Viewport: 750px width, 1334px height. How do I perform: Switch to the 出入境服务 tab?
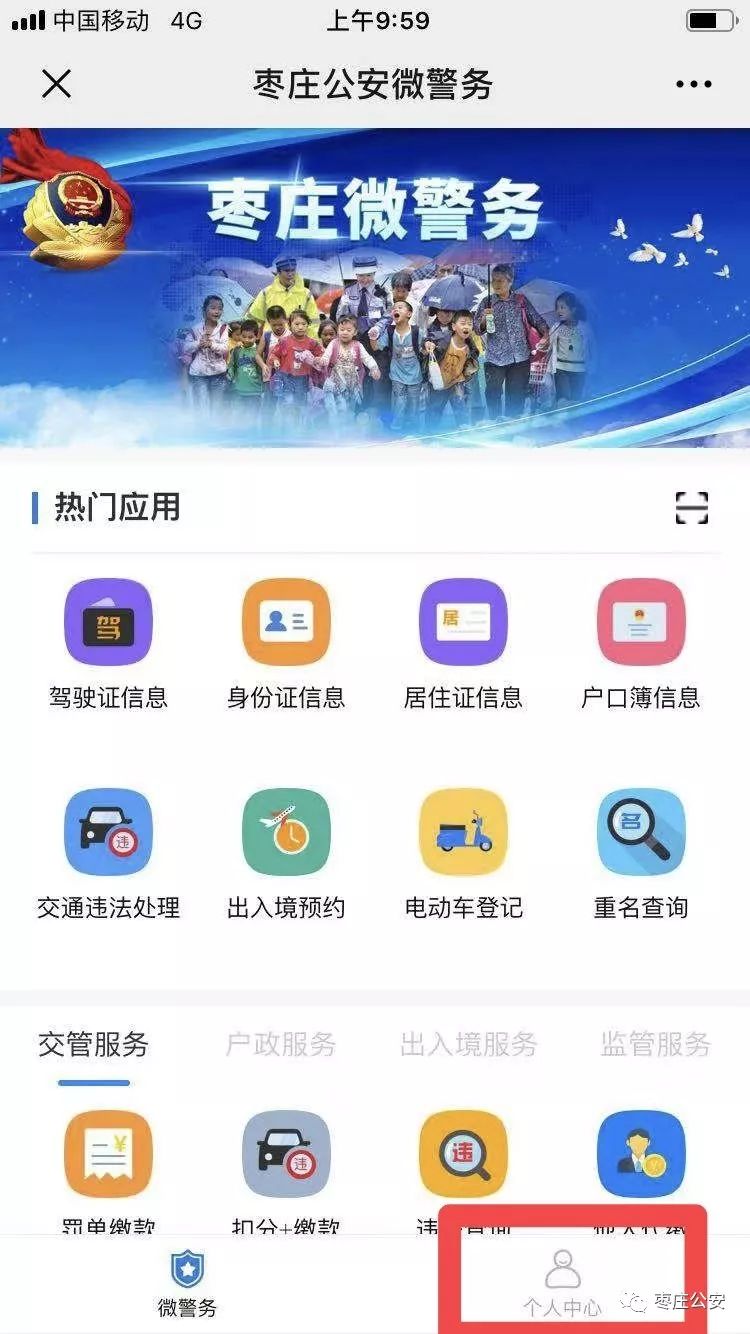[x=468, y=1045]
